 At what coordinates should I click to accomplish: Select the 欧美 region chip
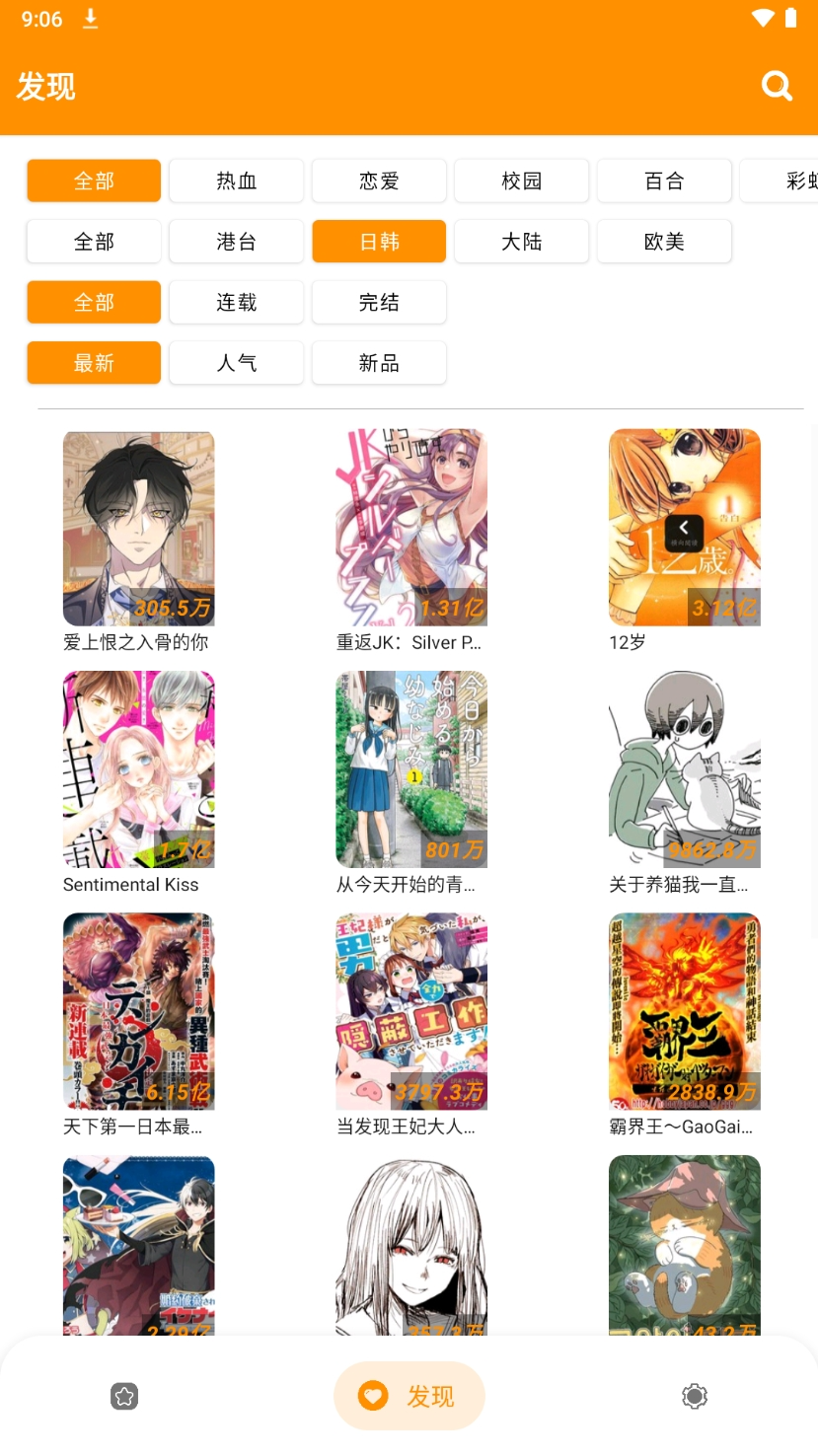tap(664, 242)
